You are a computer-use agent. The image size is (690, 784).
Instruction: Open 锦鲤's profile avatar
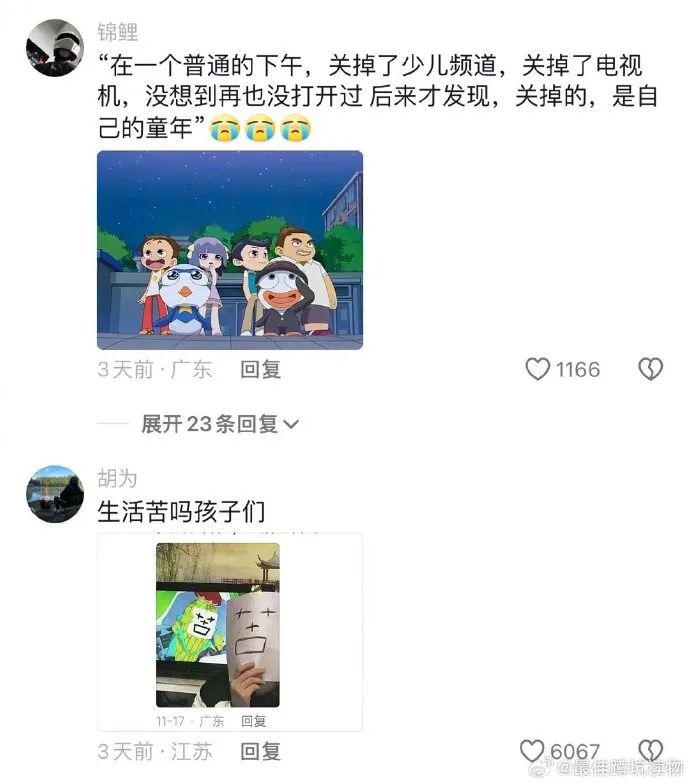pos(54,47)
